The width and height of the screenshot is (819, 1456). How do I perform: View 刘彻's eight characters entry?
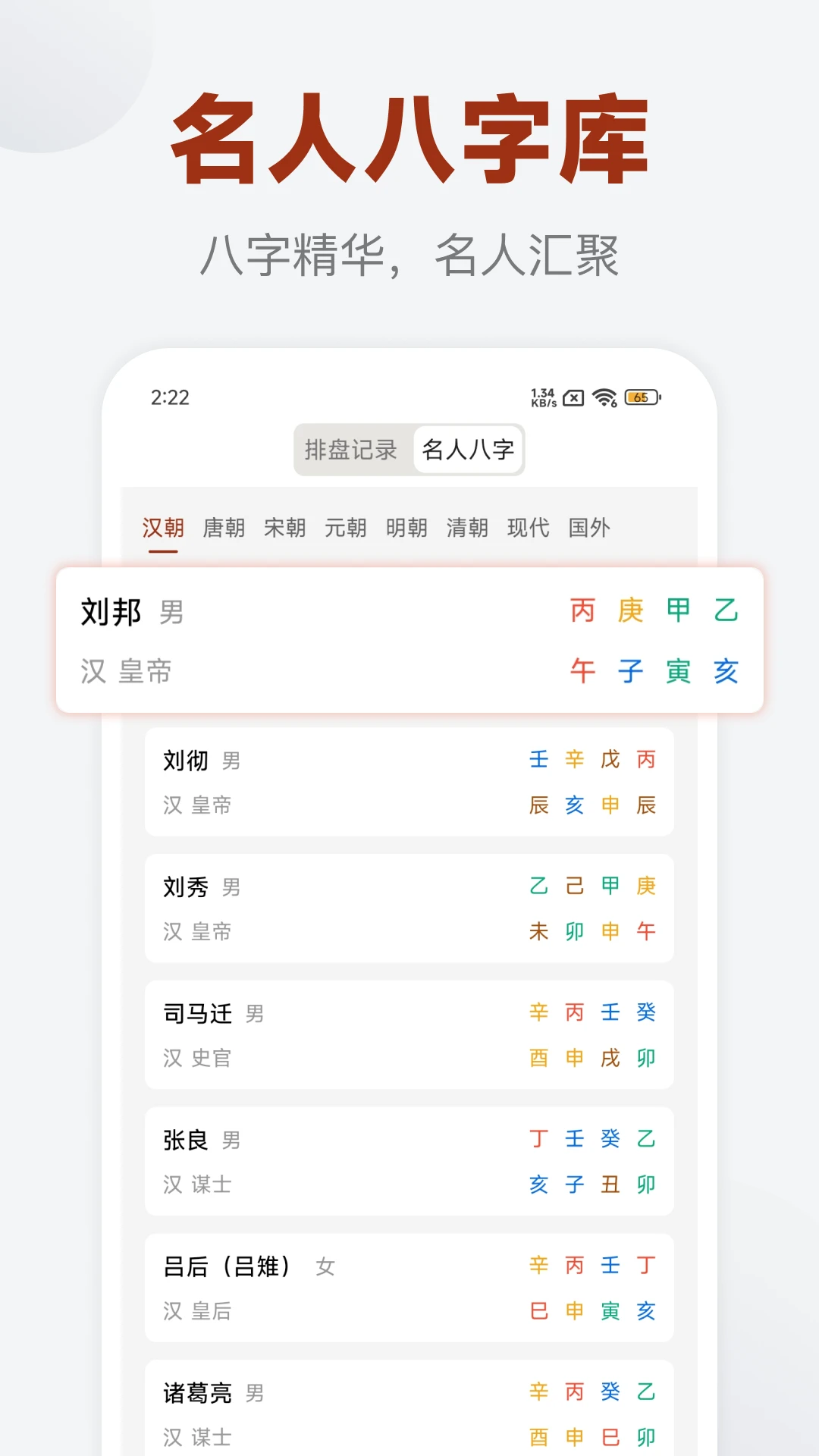[409, 783]
